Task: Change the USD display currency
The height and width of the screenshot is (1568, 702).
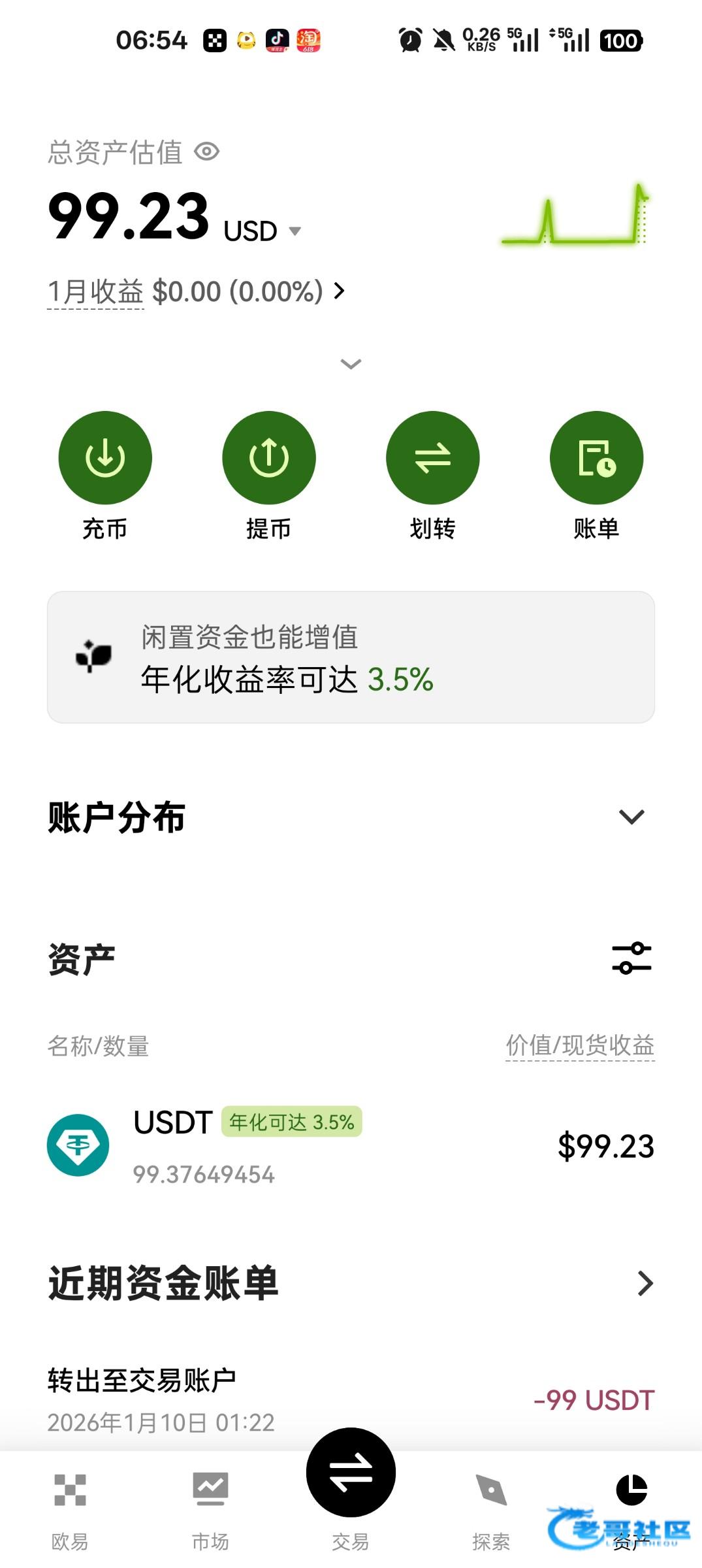Action: coord(261,231)
